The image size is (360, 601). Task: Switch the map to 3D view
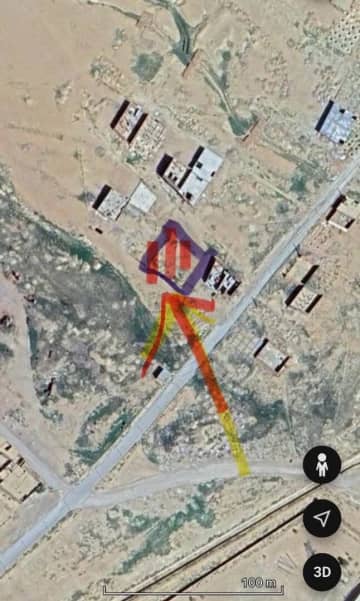pyautogui.click(x=322, y=572)
